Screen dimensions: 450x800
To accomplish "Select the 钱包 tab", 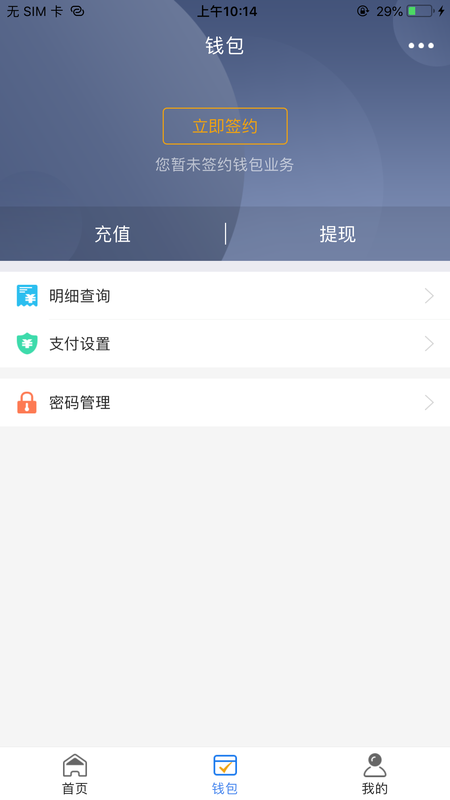I will 225,774.
